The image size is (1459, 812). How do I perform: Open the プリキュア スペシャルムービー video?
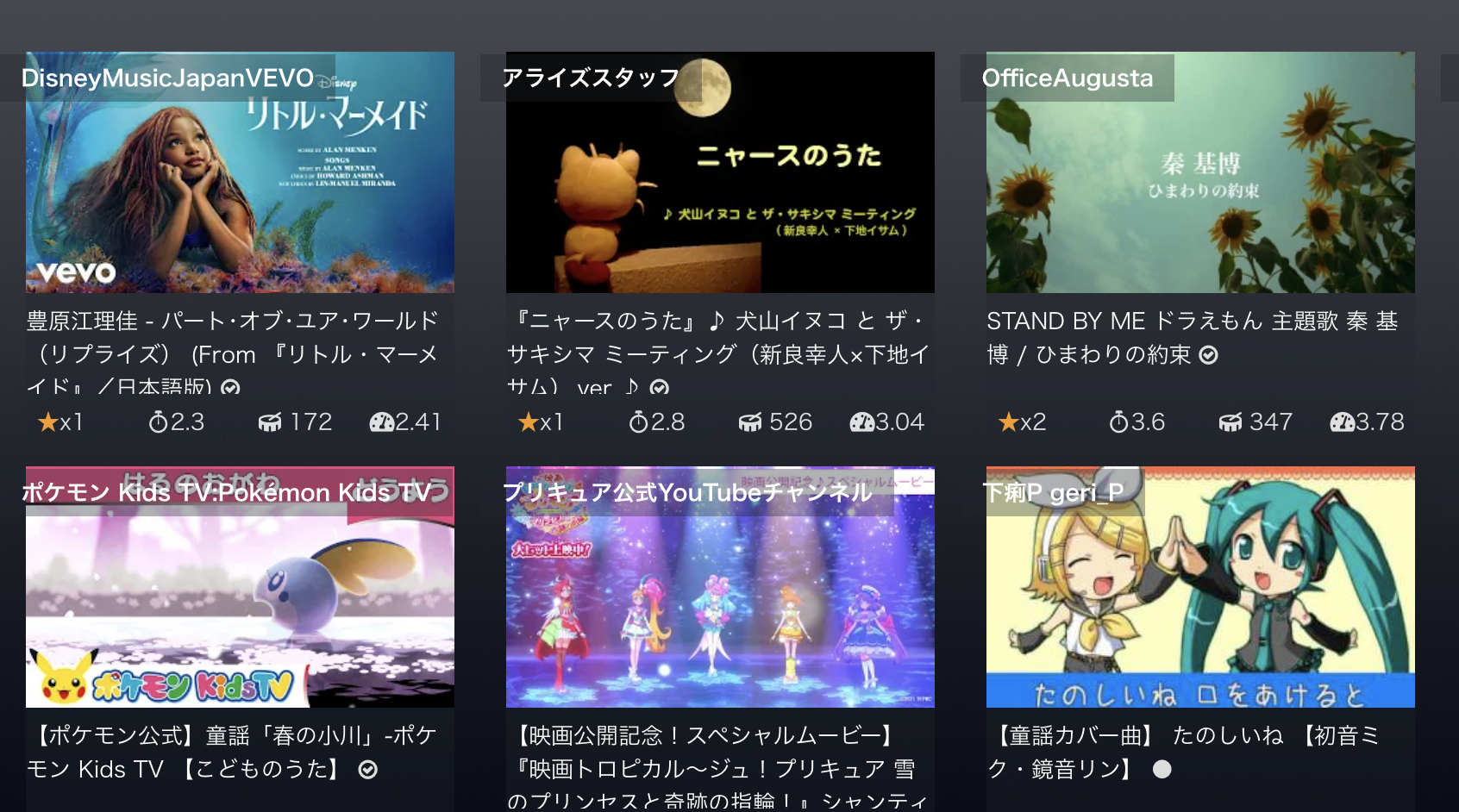[x=720, y=595]
